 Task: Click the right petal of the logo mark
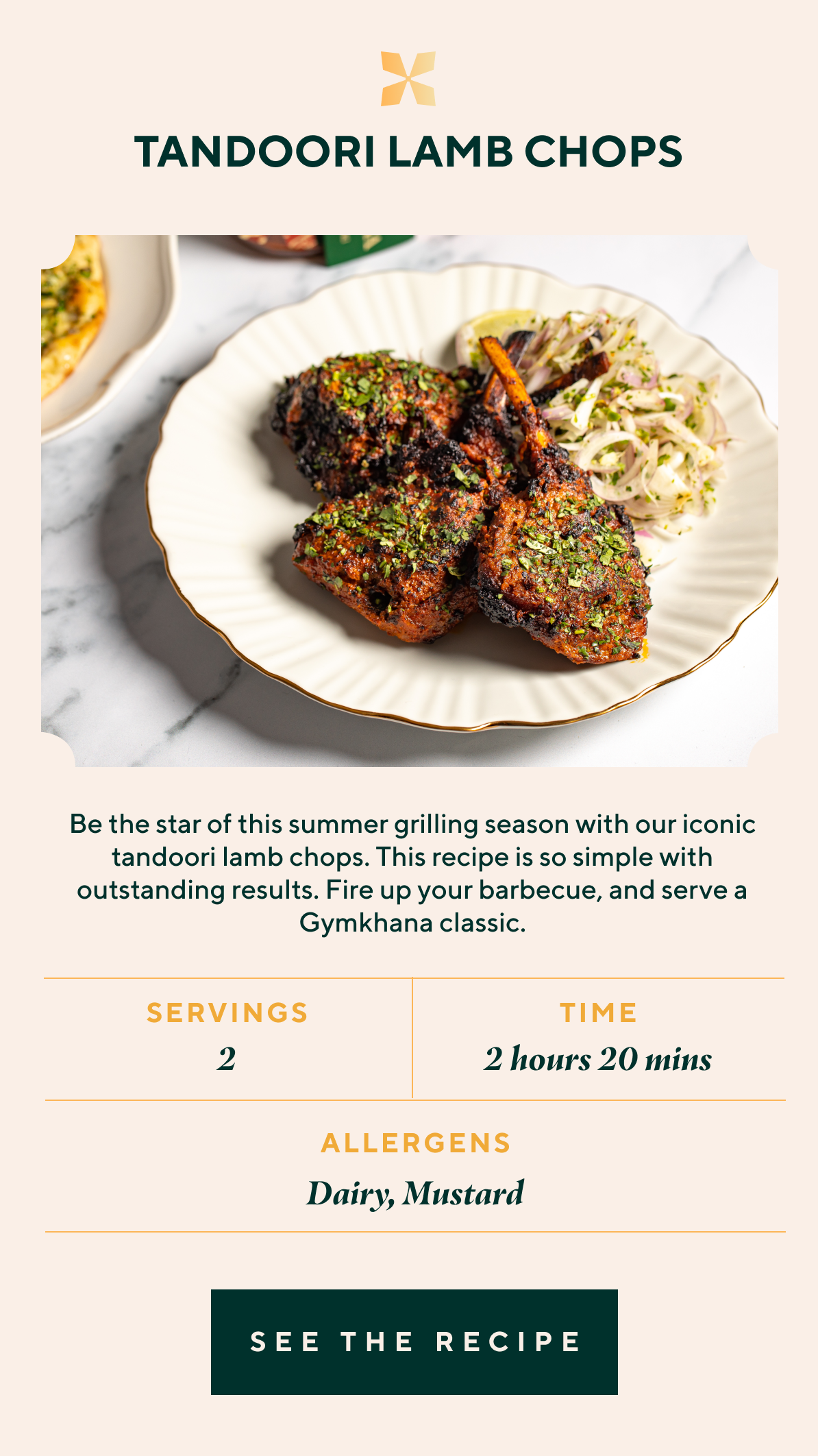(426, 77)
